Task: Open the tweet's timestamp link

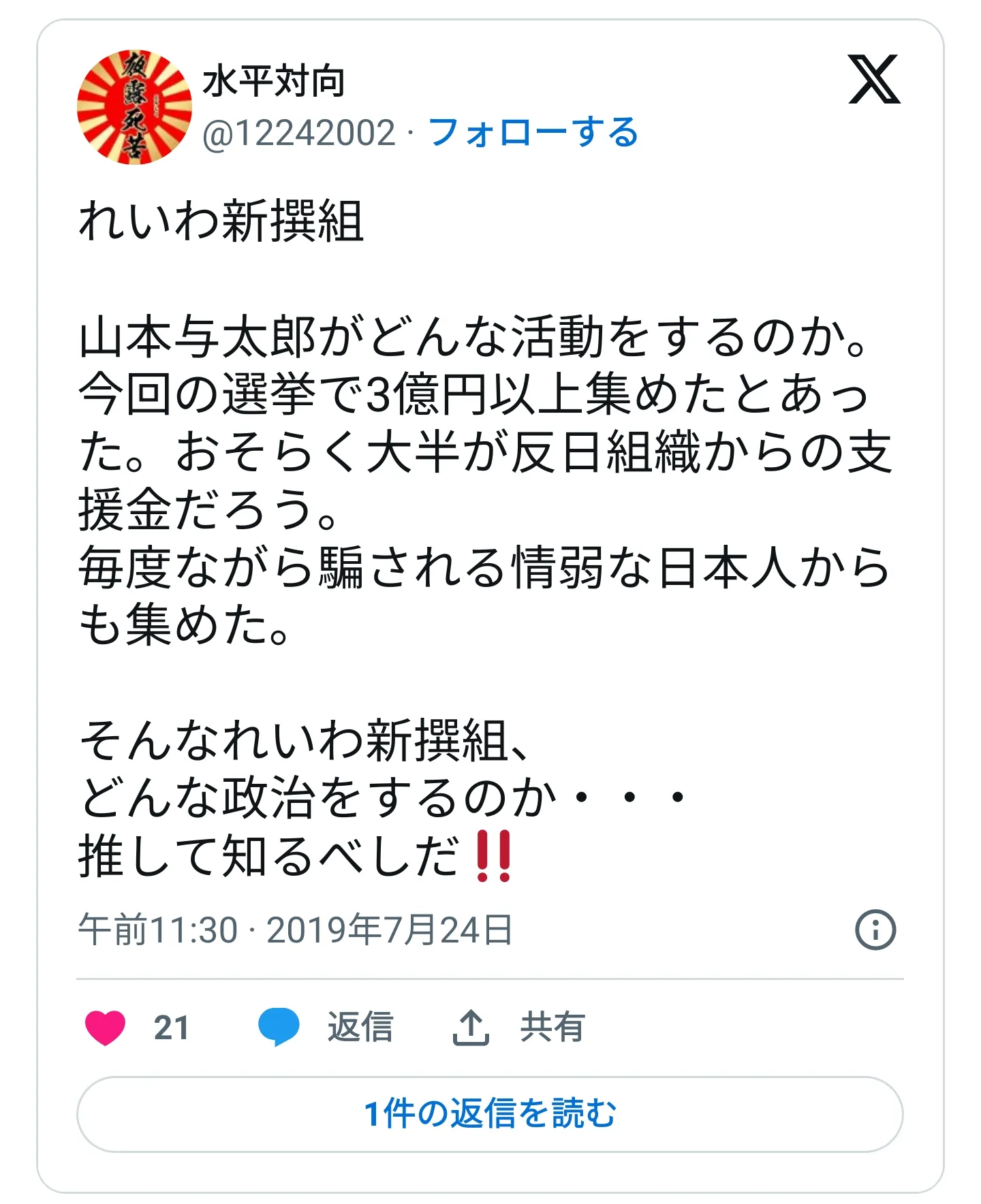Action: point(295,930)
